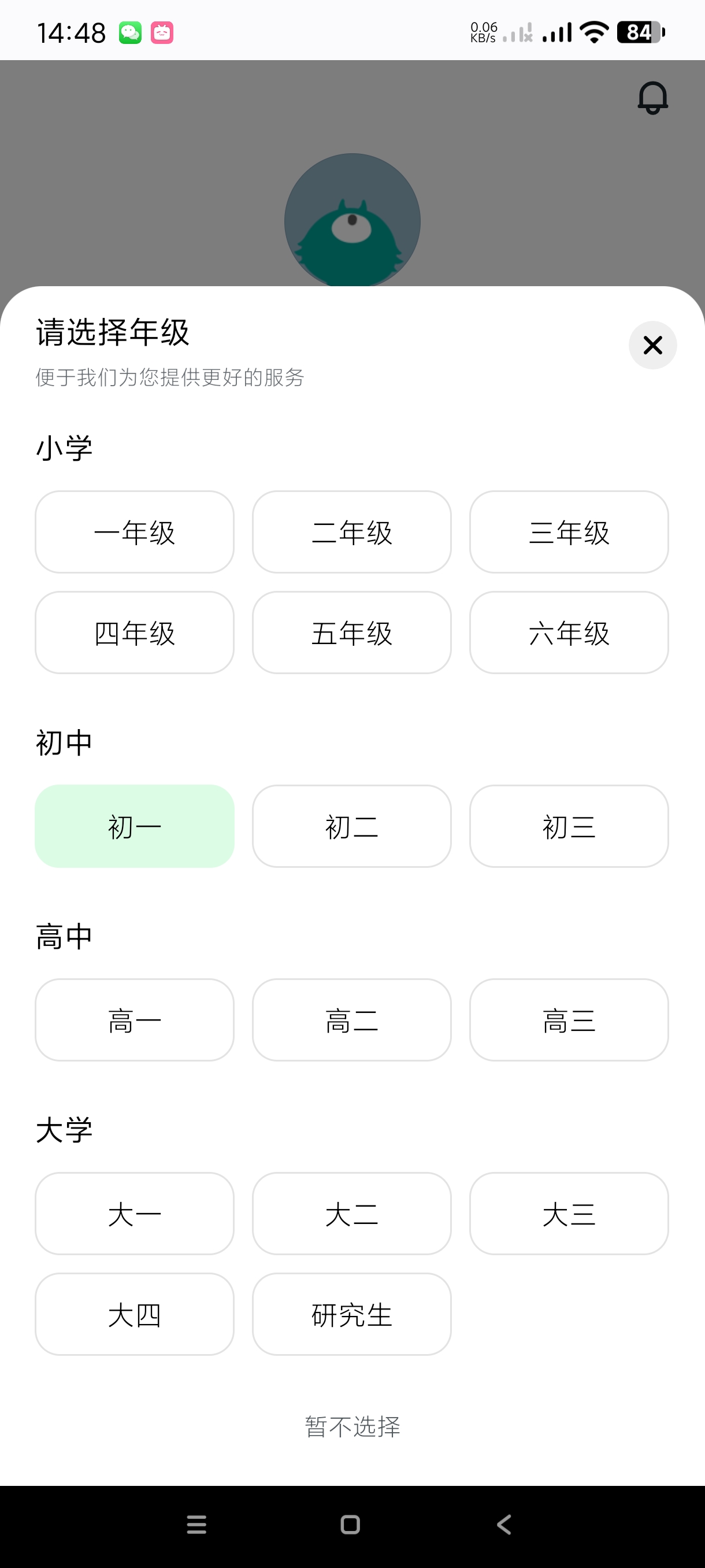The width and height of the screenshot is (705, 1568).
Task: Choose 大二 grade
Action: 351,1214
